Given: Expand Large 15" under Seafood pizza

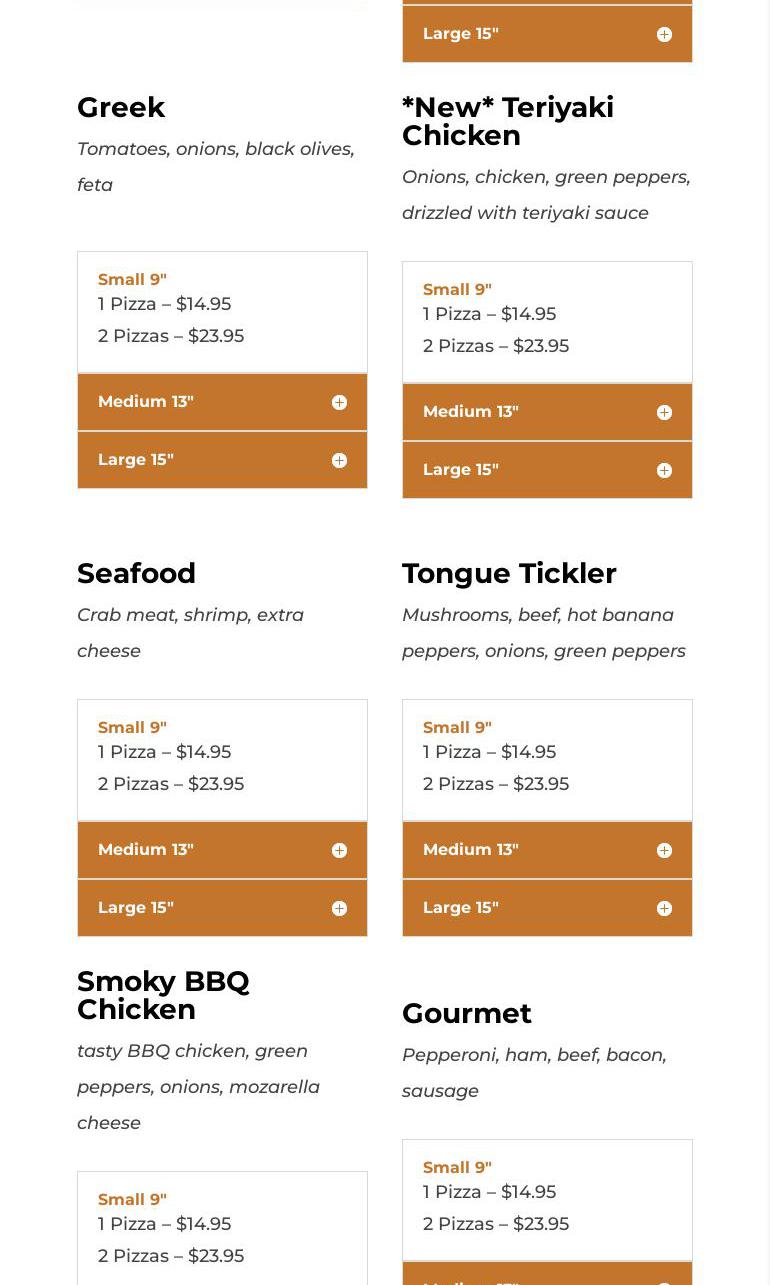Looking at the screenshot, I should click(222, 908).
